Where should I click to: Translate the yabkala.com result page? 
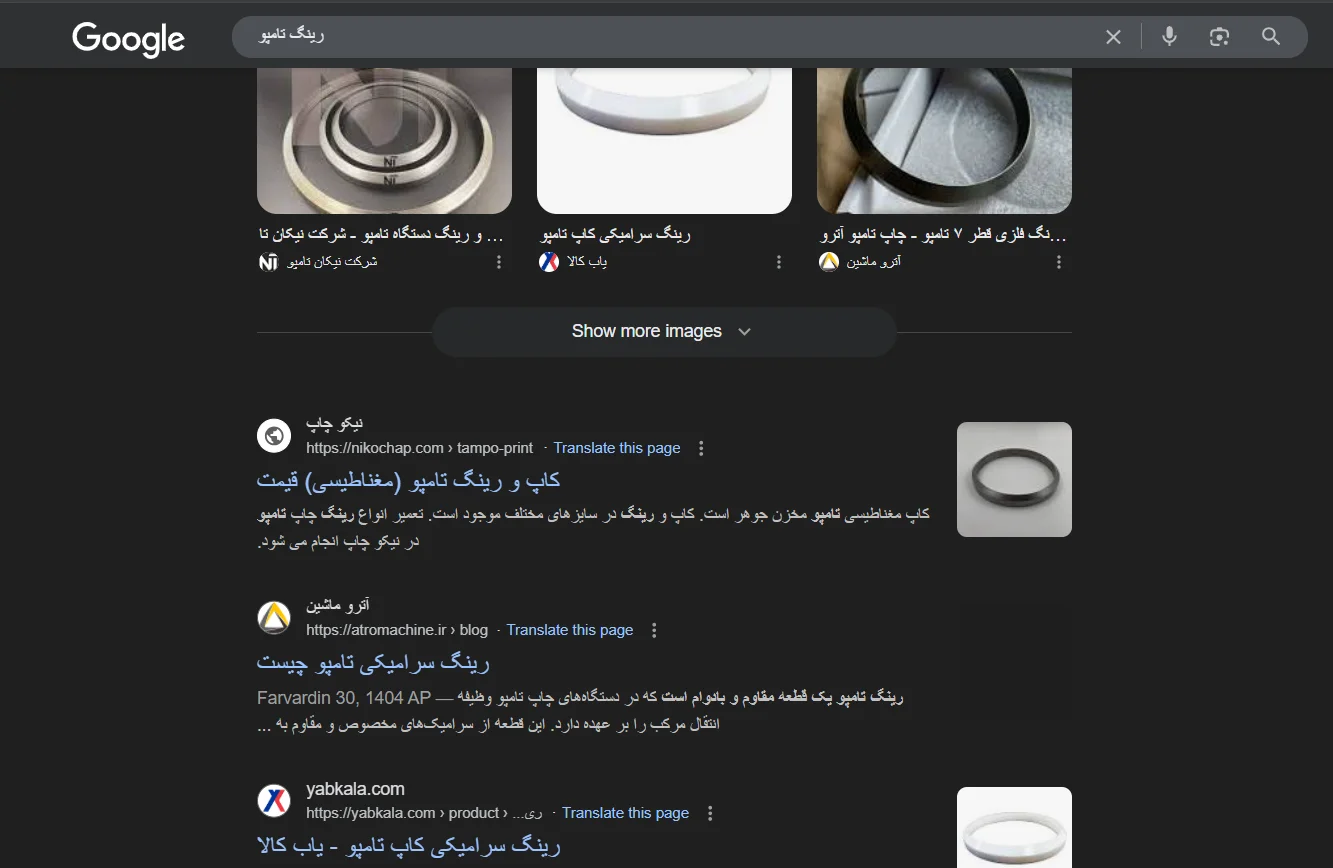625,813
